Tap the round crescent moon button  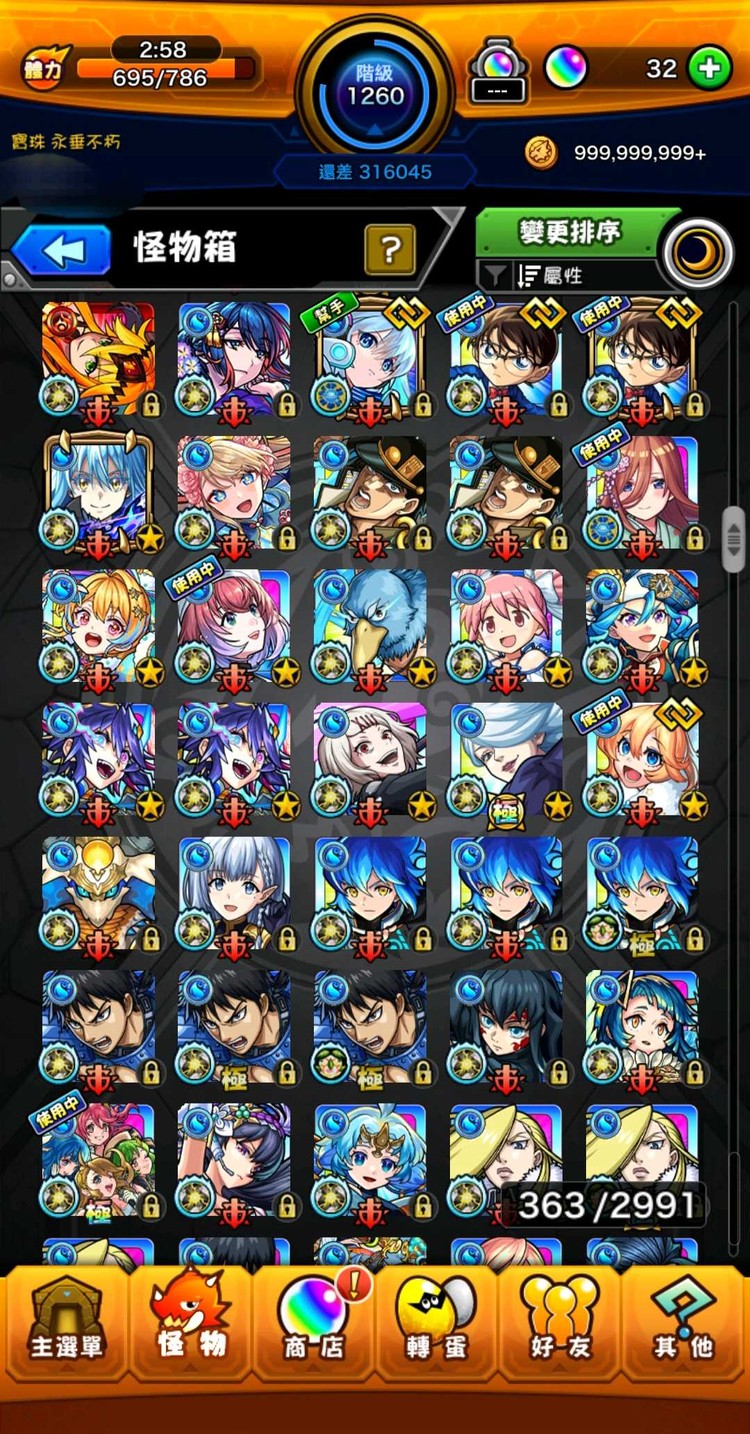coord(697,254)
